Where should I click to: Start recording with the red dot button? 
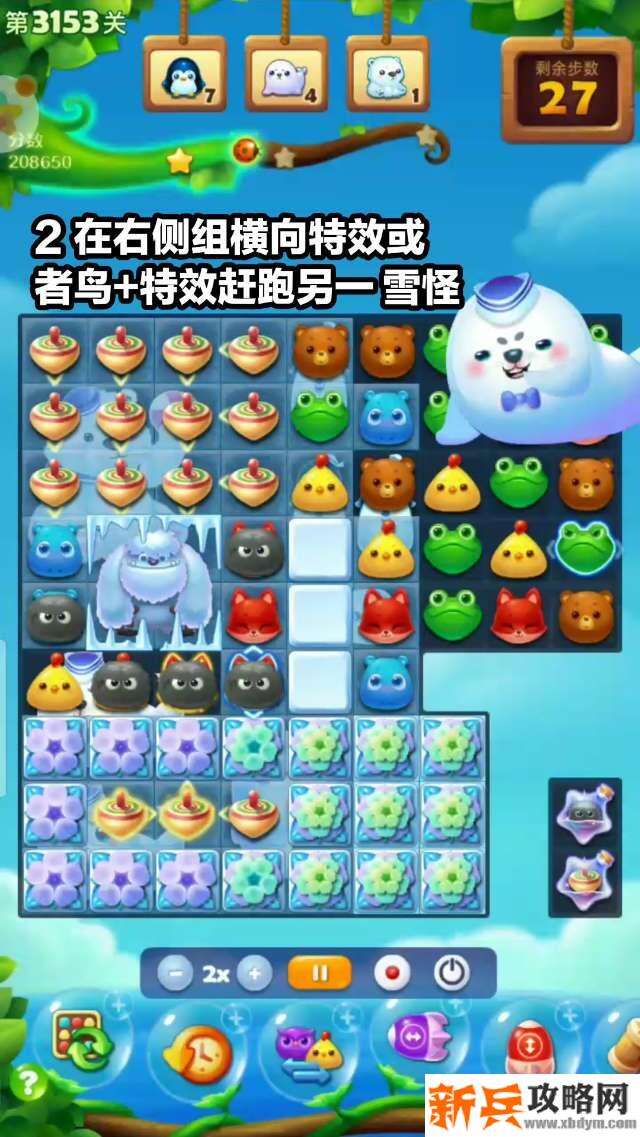pyautogui.click(x=391, y=973)
